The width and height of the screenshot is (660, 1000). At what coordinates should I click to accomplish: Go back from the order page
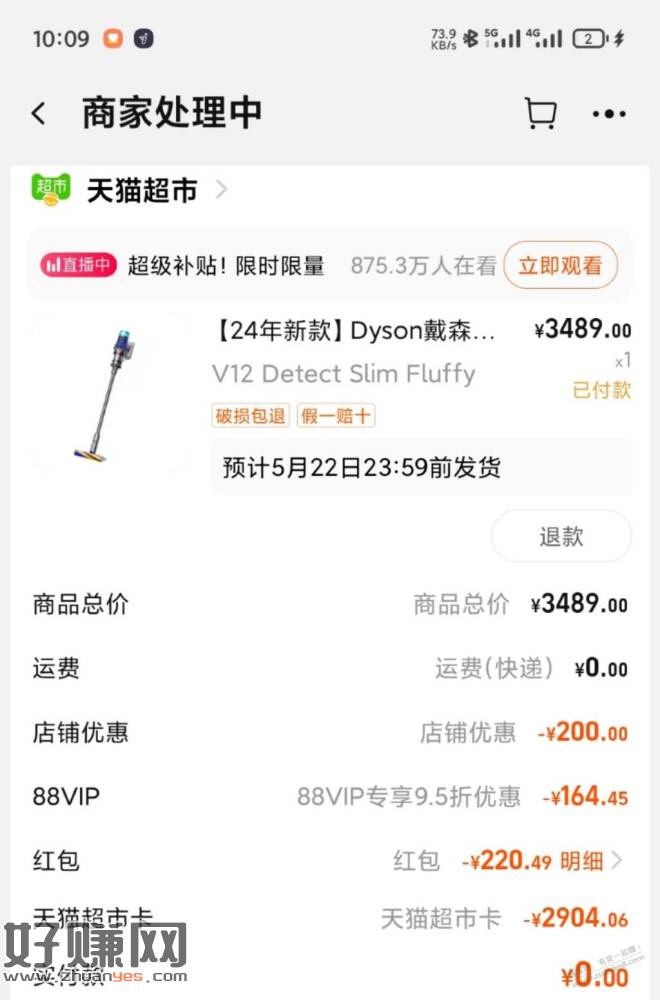(39, 114)
